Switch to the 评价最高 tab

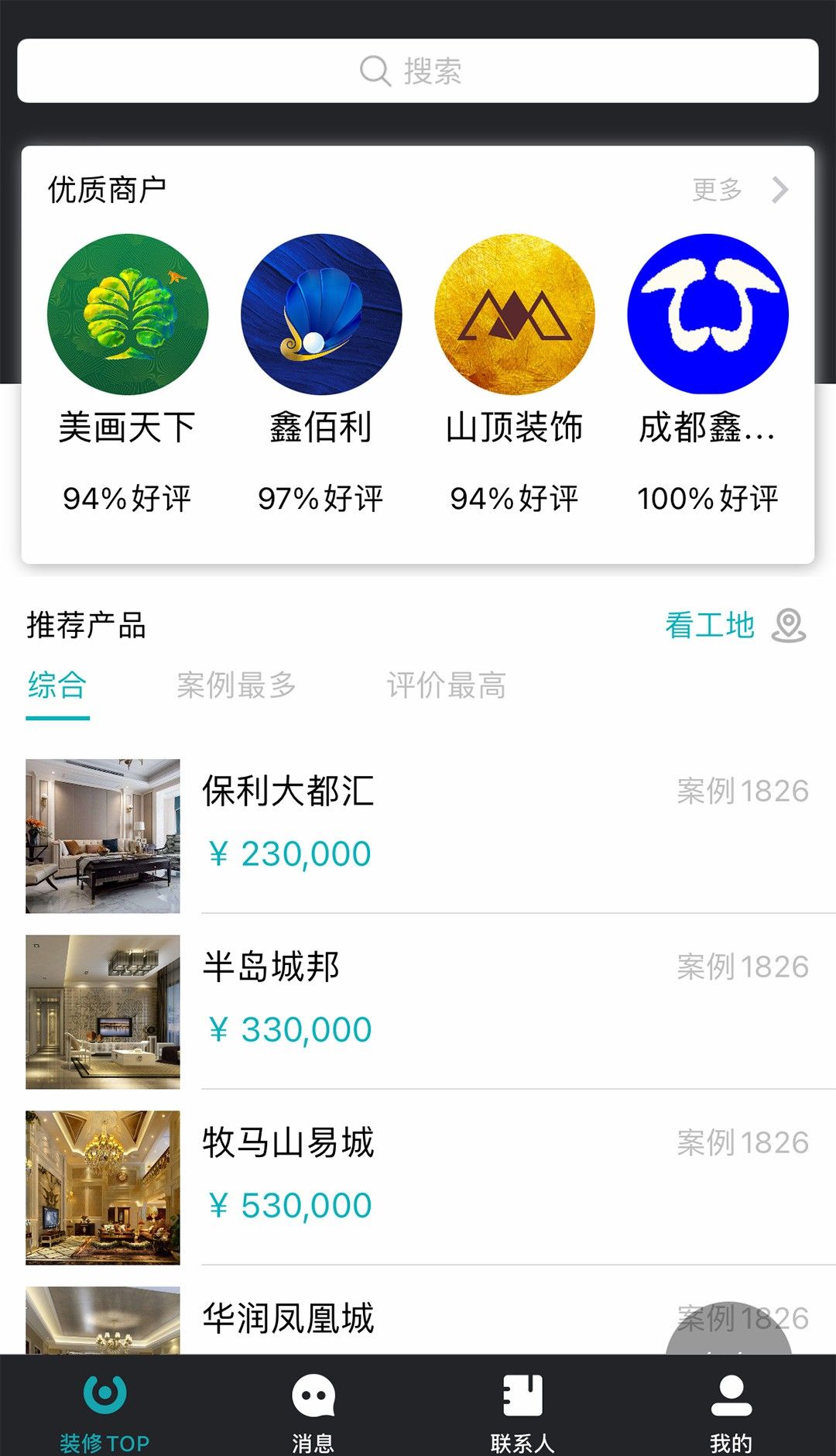point(447,685)
